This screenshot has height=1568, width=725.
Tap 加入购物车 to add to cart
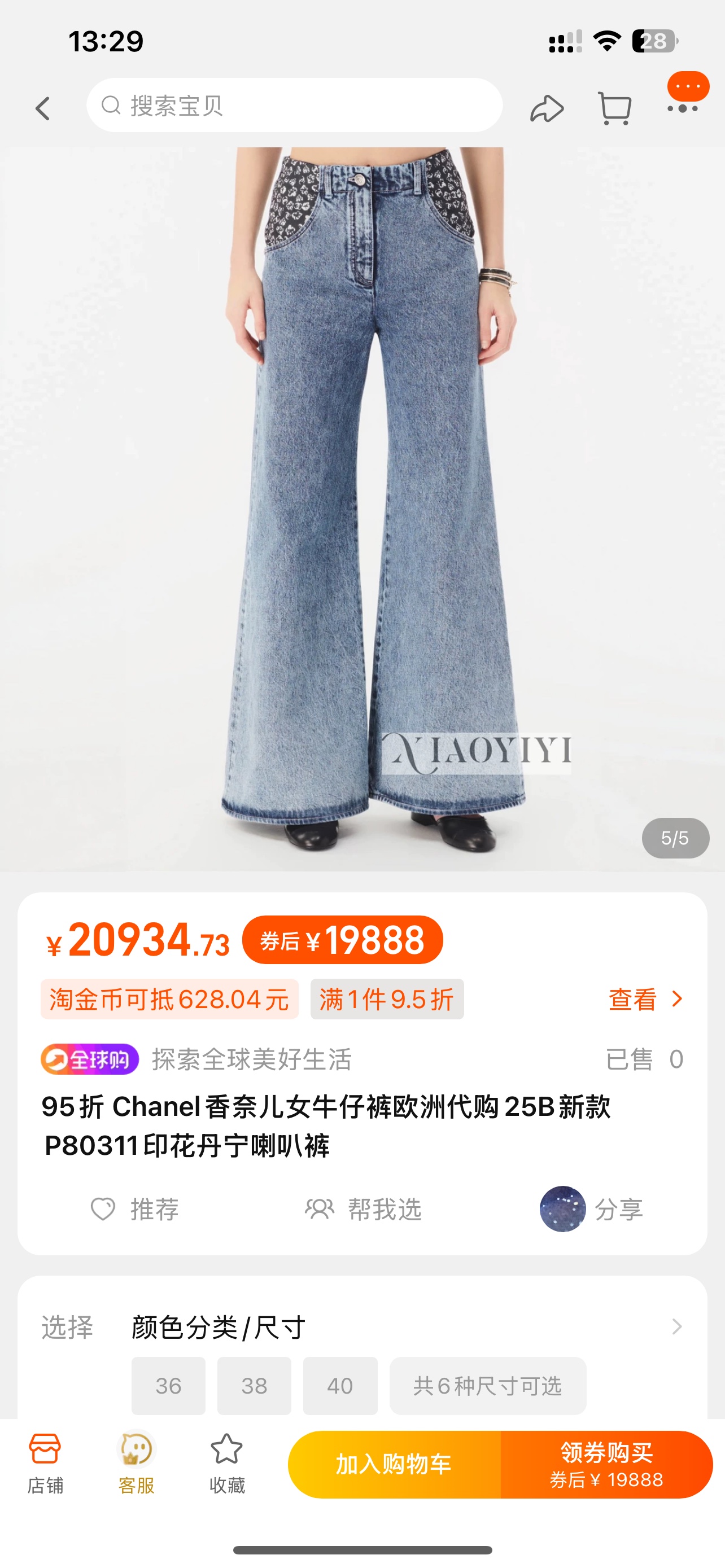coord(394,1464)
